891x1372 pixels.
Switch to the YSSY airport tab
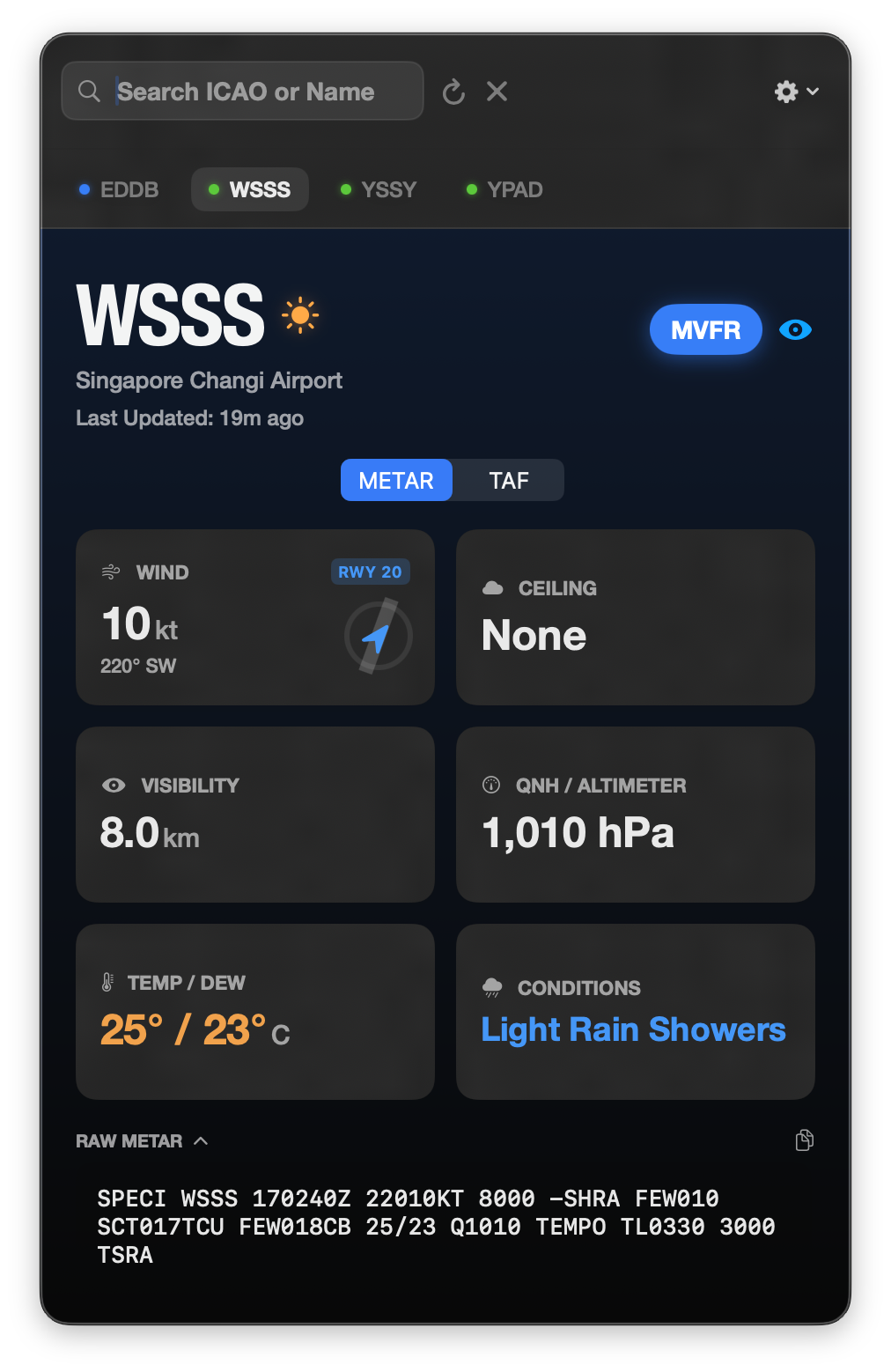click(x=379, y=189)
